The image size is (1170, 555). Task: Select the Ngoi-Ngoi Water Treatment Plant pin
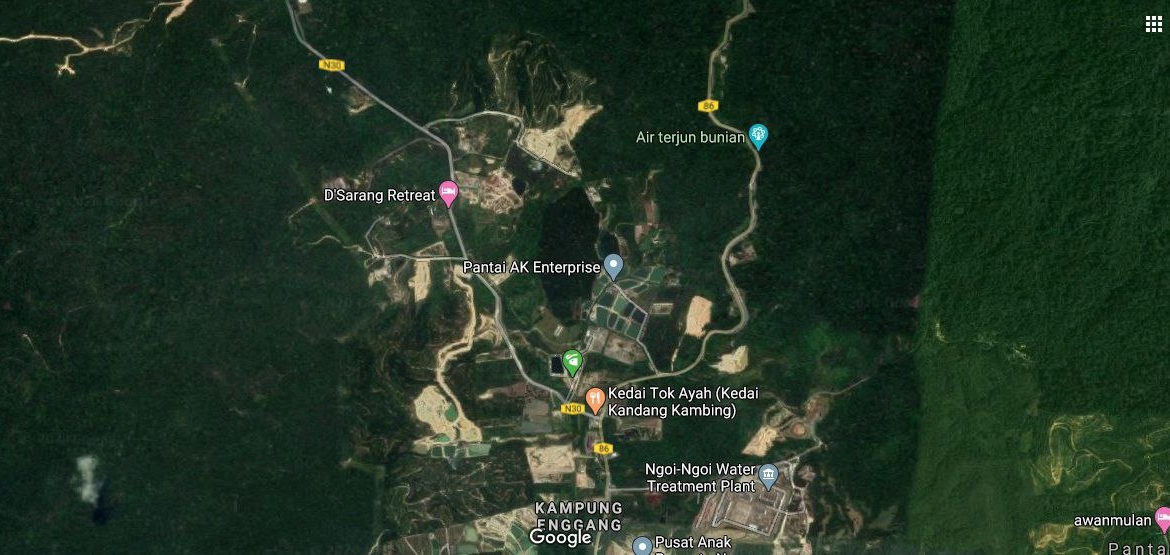pyautogui.click(x=768, y=472)
